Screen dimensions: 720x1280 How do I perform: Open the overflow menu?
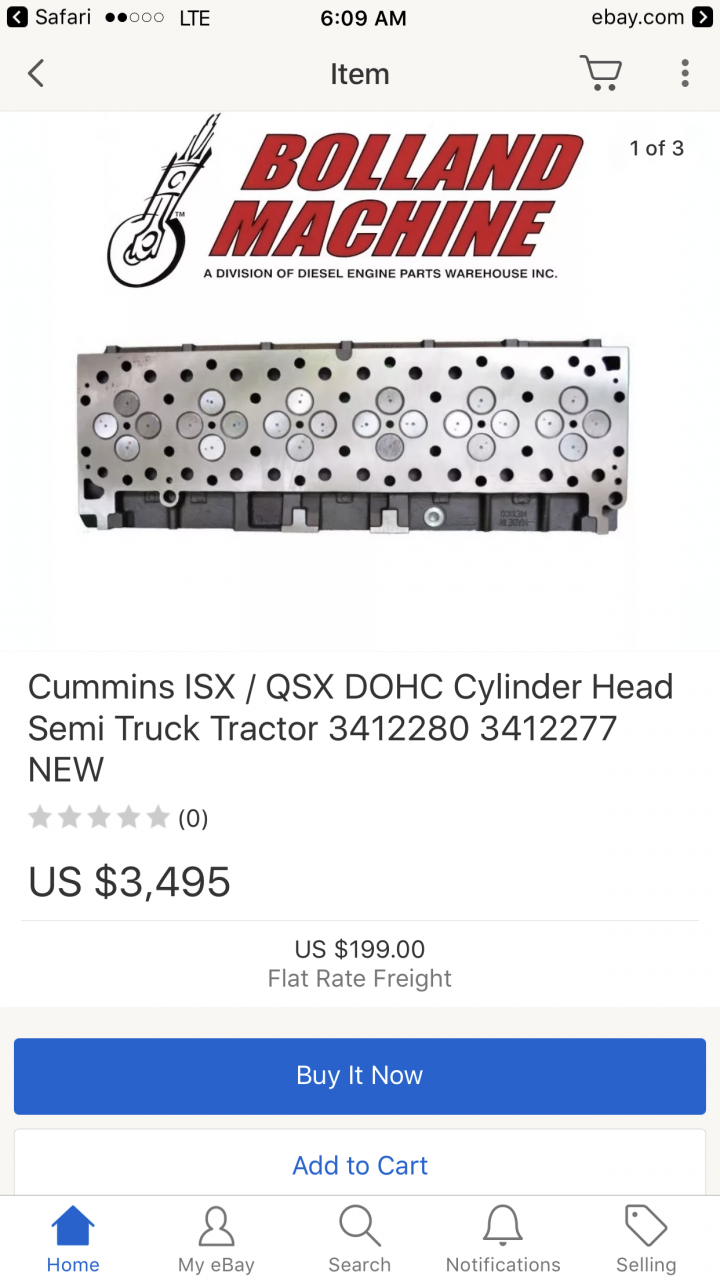pos(685,73)
